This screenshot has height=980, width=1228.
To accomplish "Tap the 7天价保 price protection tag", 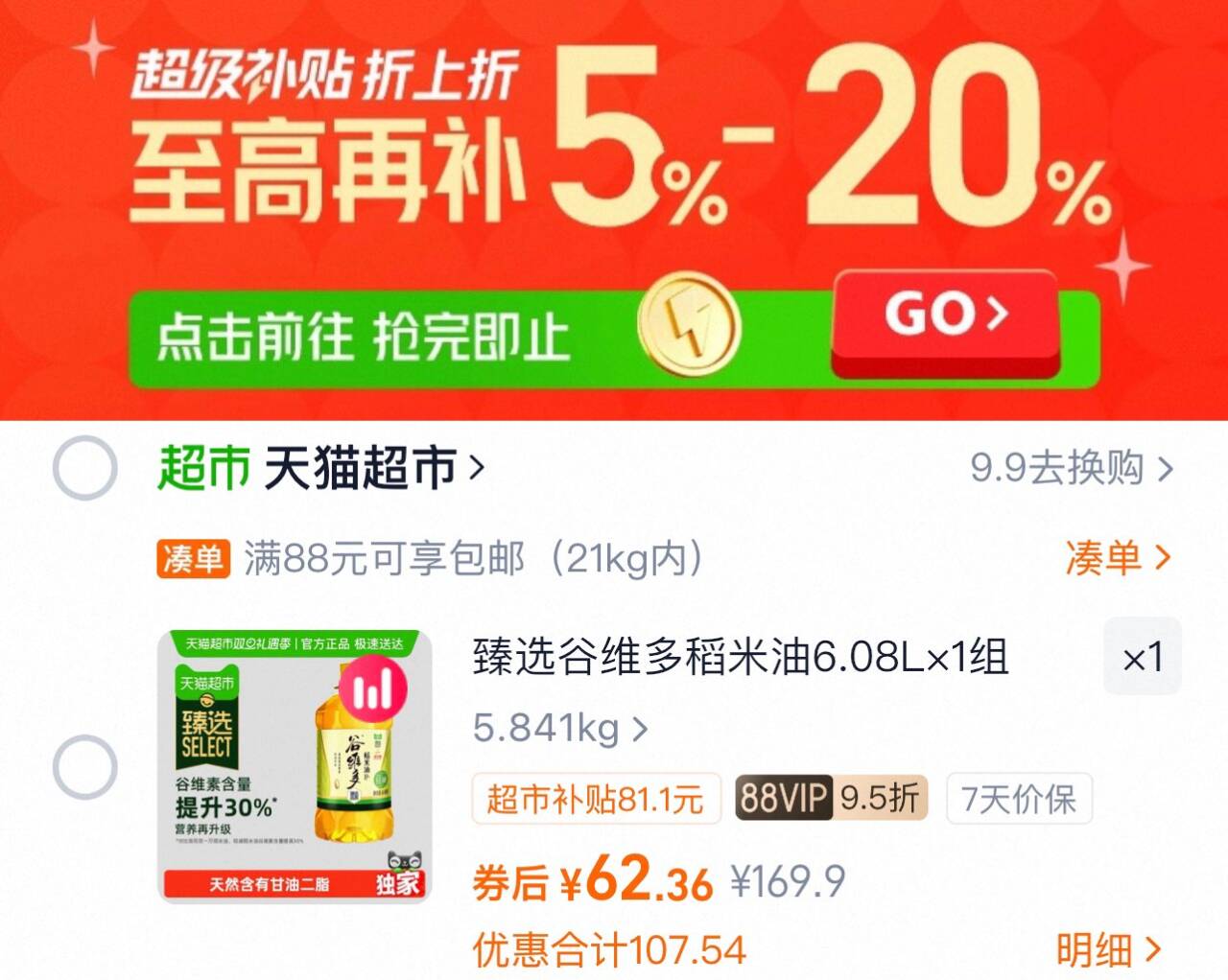I will [x=1019, y=798].
